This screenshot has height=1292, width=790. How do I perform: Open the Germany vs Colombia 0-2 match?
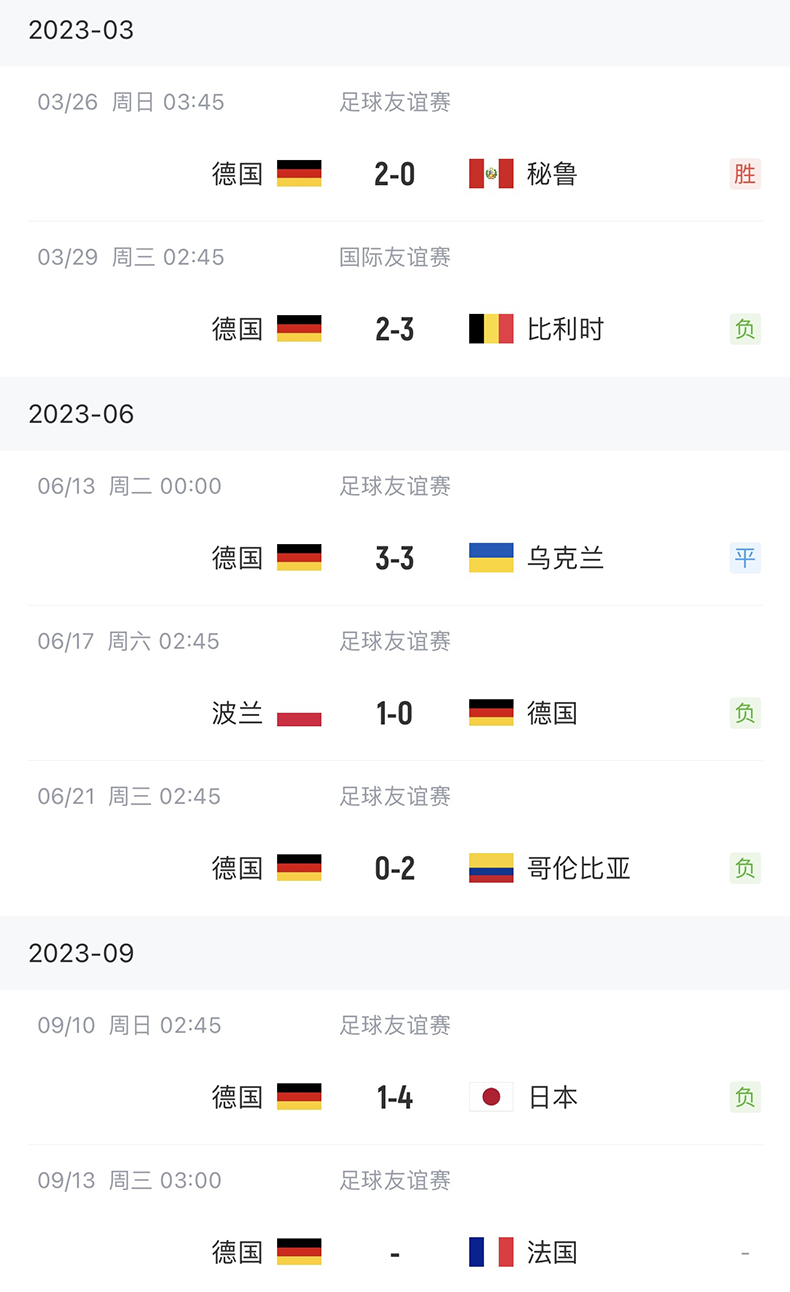[395, 868]
